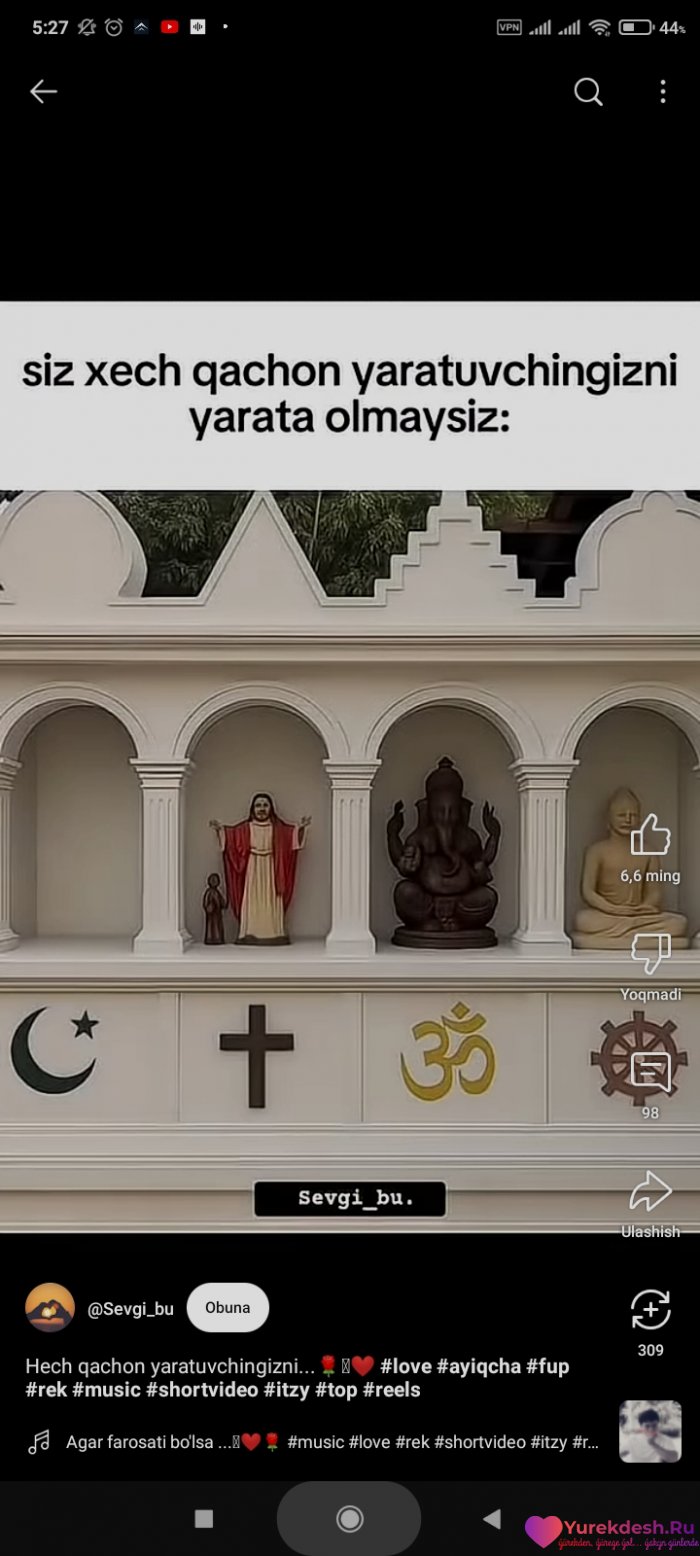
Task: Remix this short video
Action: click(x=650, y=1310)
